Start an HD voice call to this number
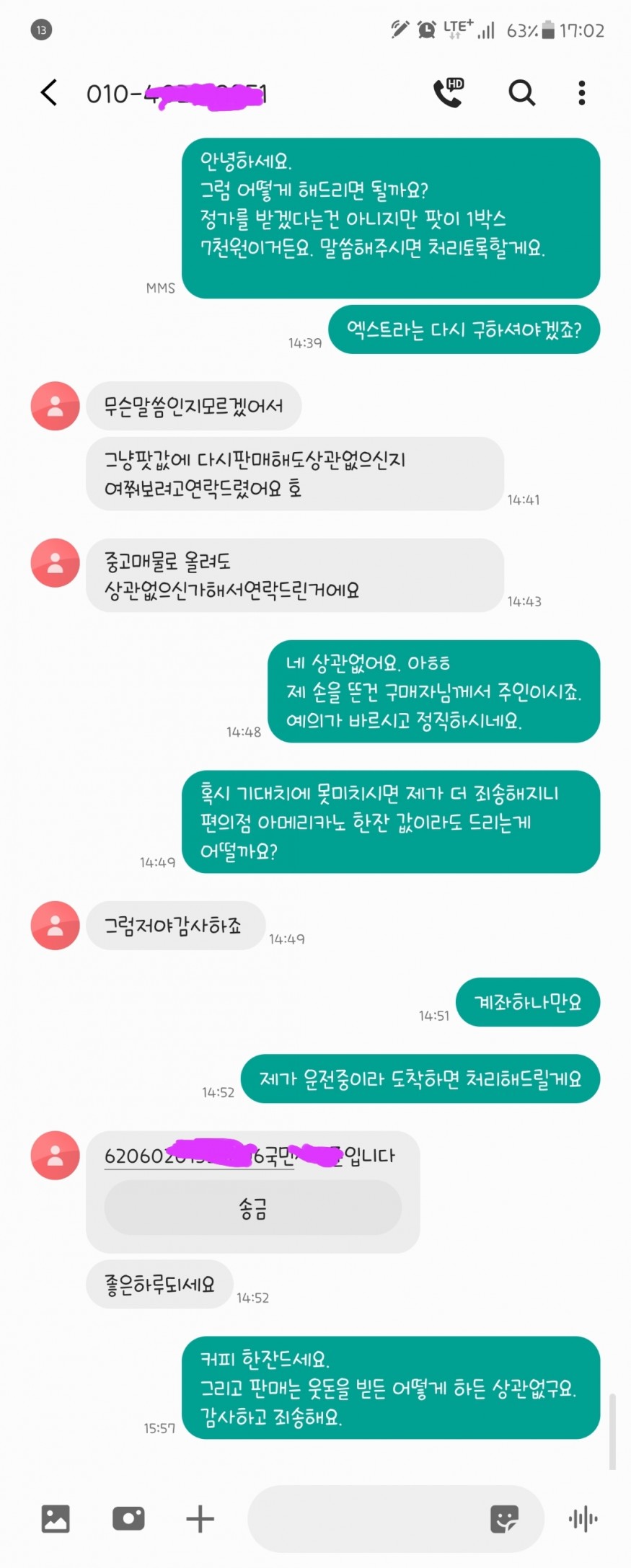 pos(448,93)
